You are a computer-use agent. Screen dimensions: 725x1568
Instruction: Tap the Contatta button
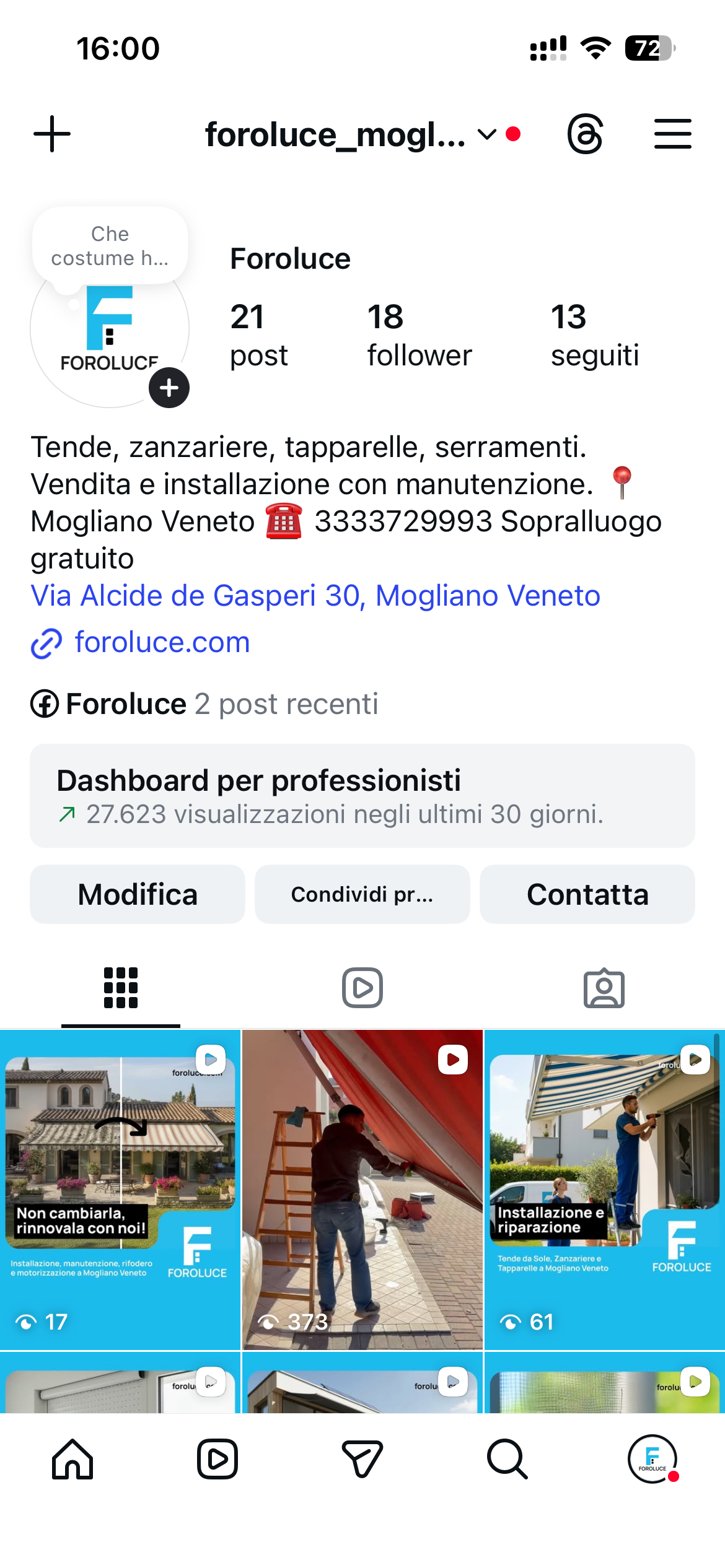pyautogui.click(x=587, y=894)
